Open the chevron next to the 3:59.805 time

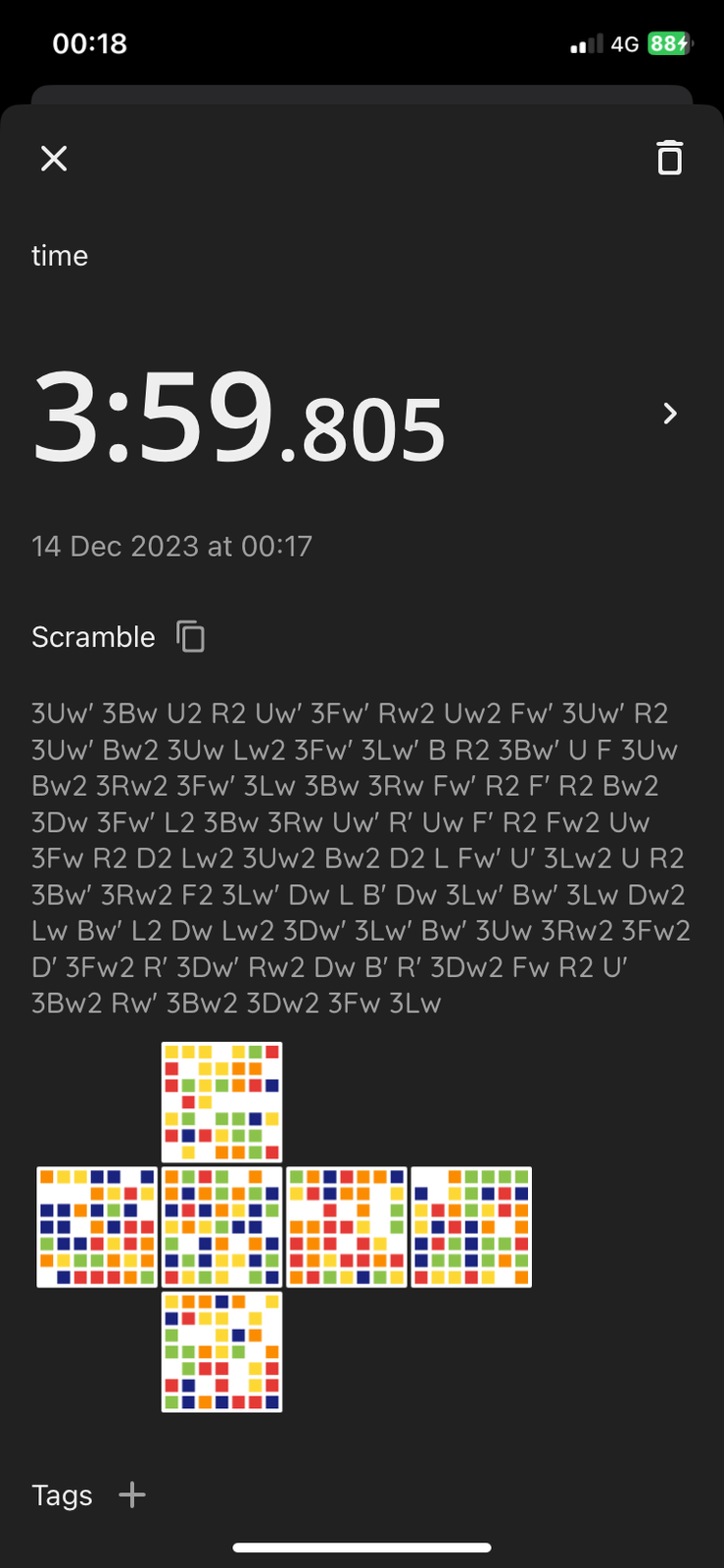(x=670, y=414)
